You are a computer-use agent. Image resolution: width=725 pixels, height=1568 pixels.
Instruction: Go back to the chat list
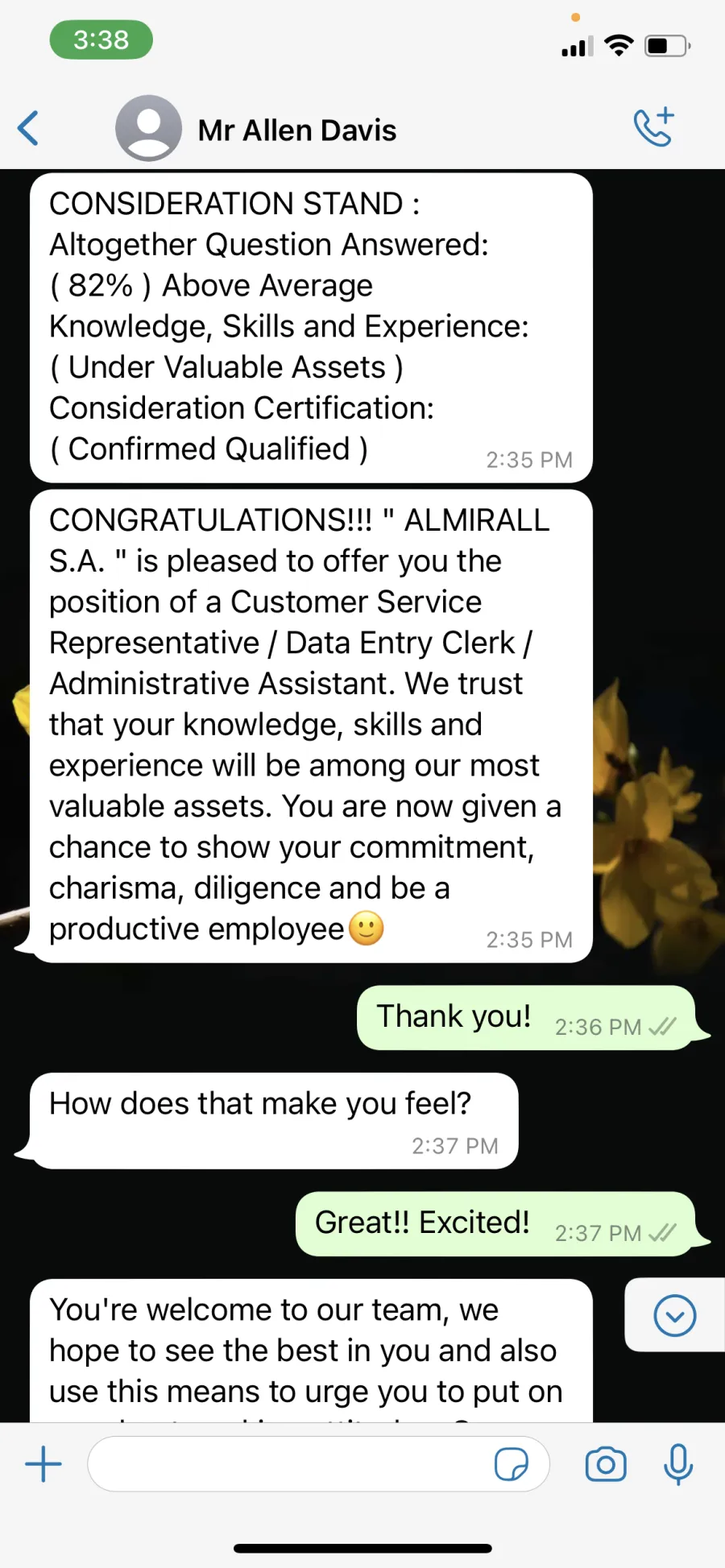28,128
